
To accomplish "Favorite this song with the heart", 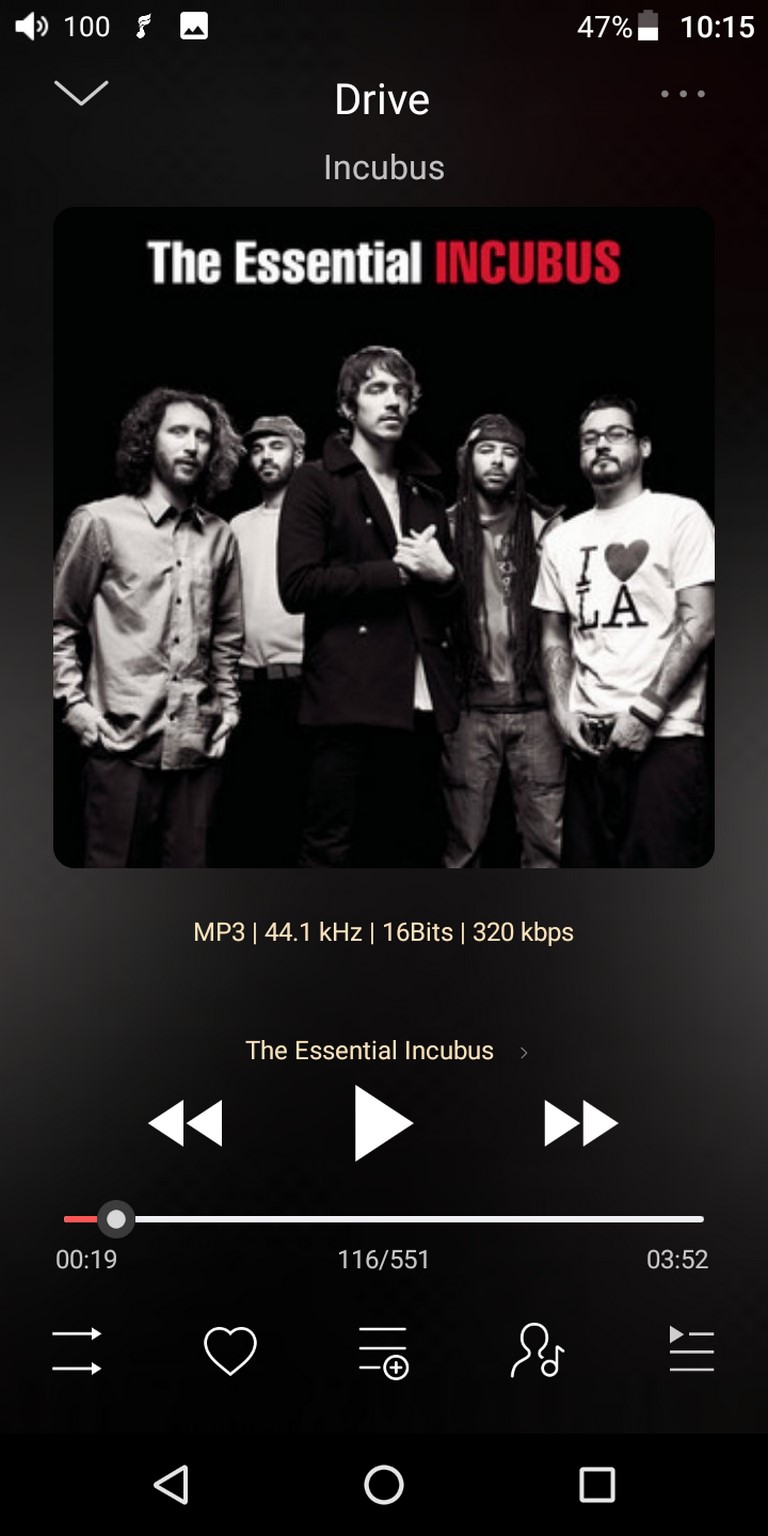I will coord(230,1351).
